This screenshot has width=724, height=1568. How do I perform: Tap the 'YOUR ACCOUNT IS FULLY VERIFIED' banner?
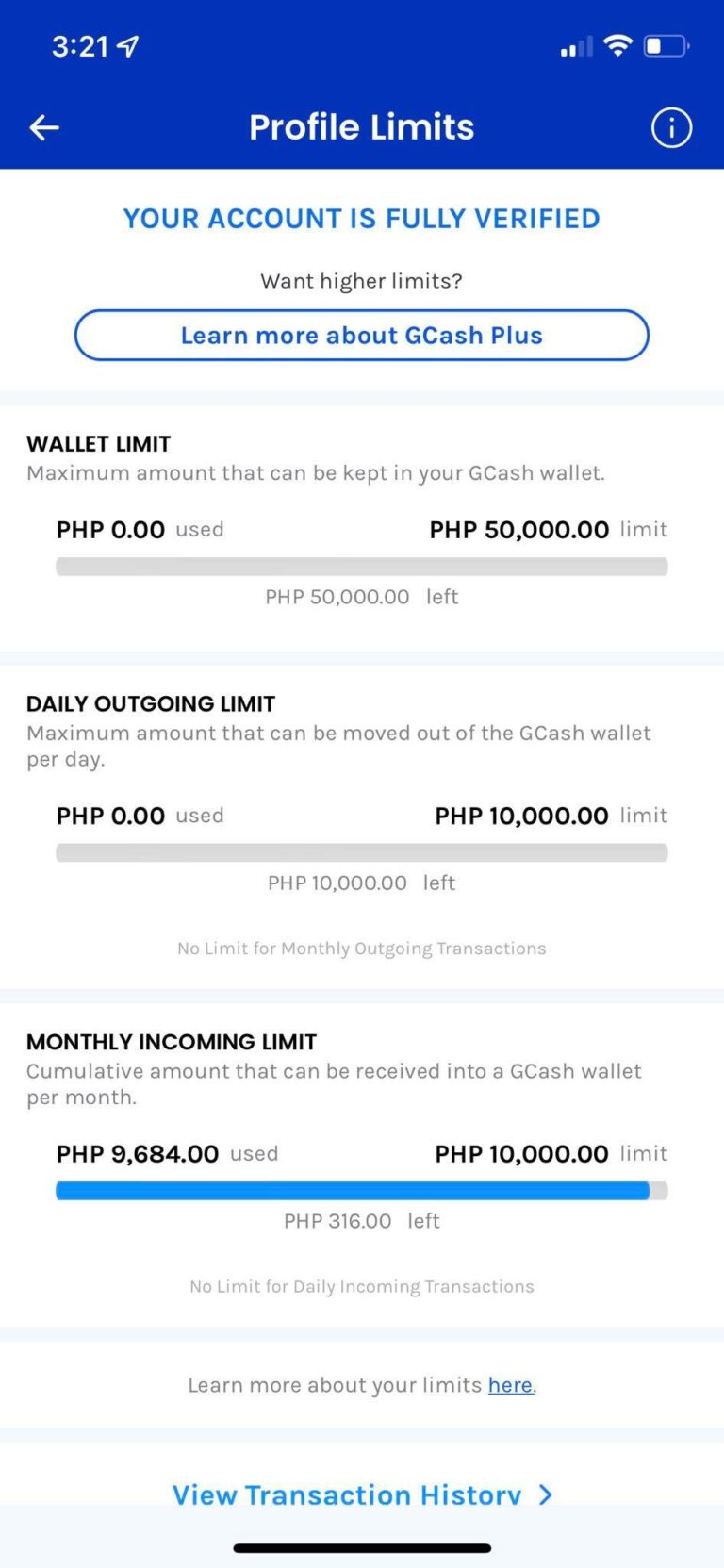tap(362, 218)
